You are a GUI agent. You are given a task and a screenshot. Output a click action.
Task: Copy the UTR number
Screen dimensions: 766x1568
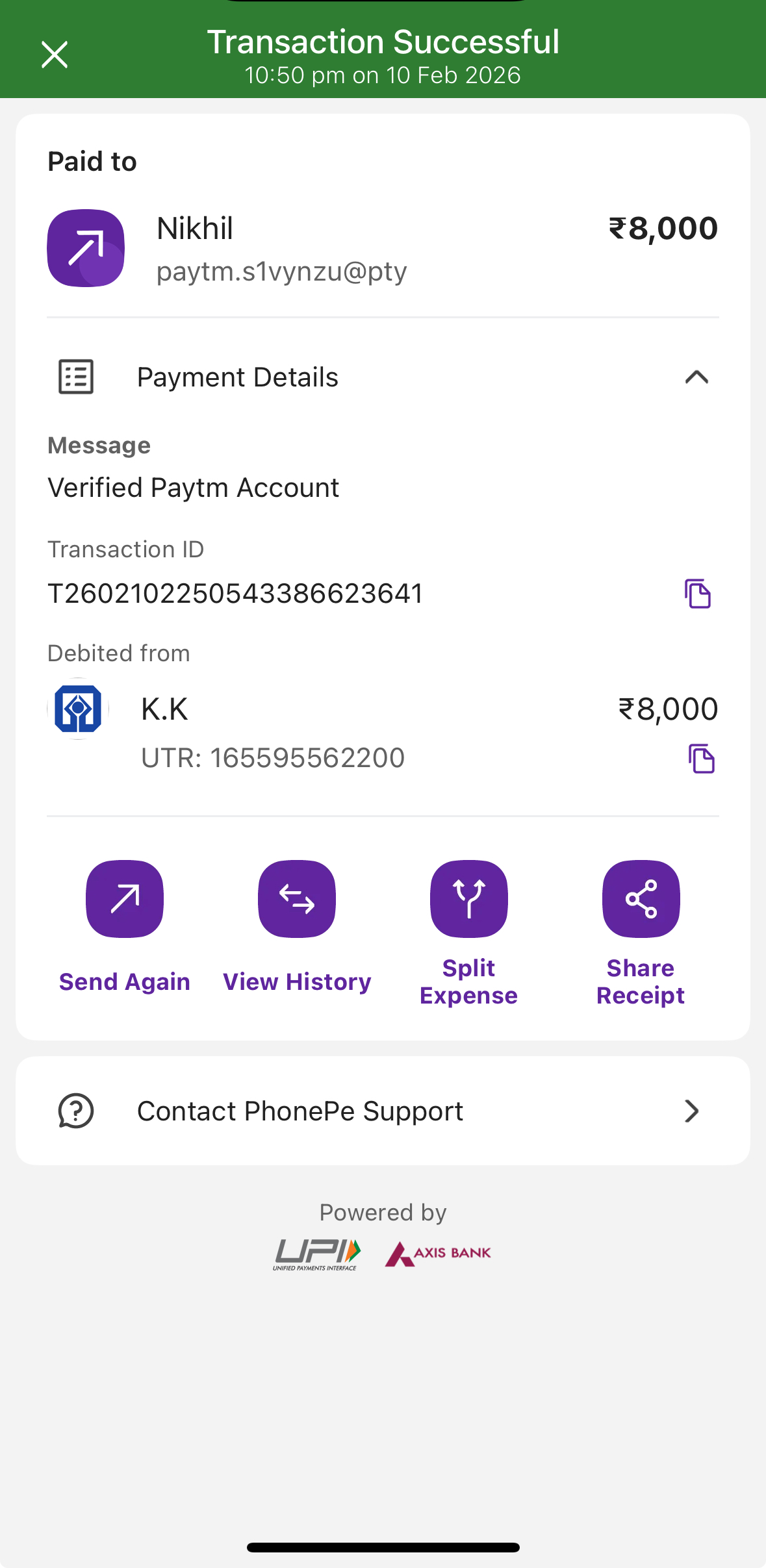(701, 759)
